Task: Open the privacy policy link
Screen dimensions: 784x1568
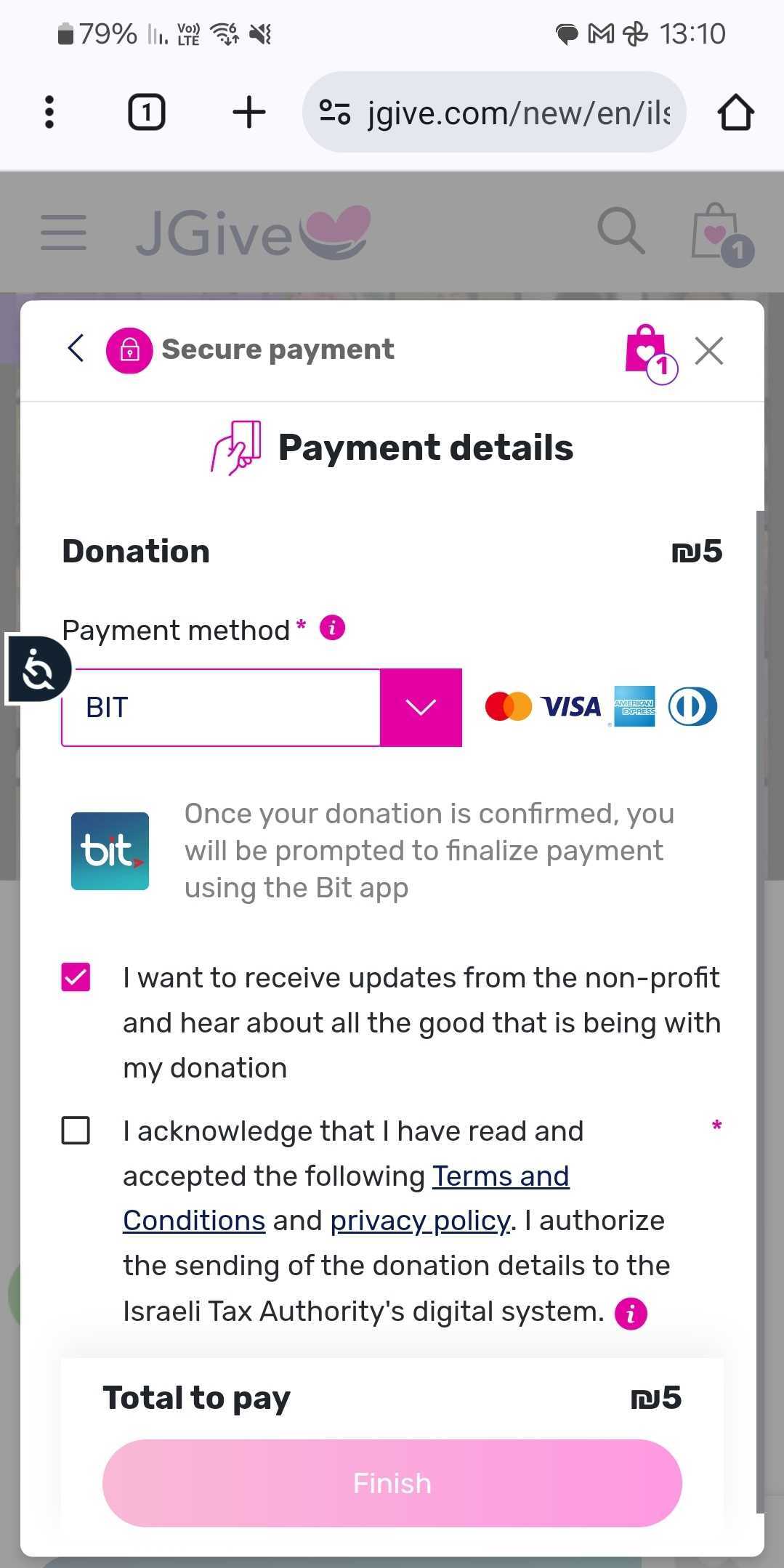Action: [420, 1221]
